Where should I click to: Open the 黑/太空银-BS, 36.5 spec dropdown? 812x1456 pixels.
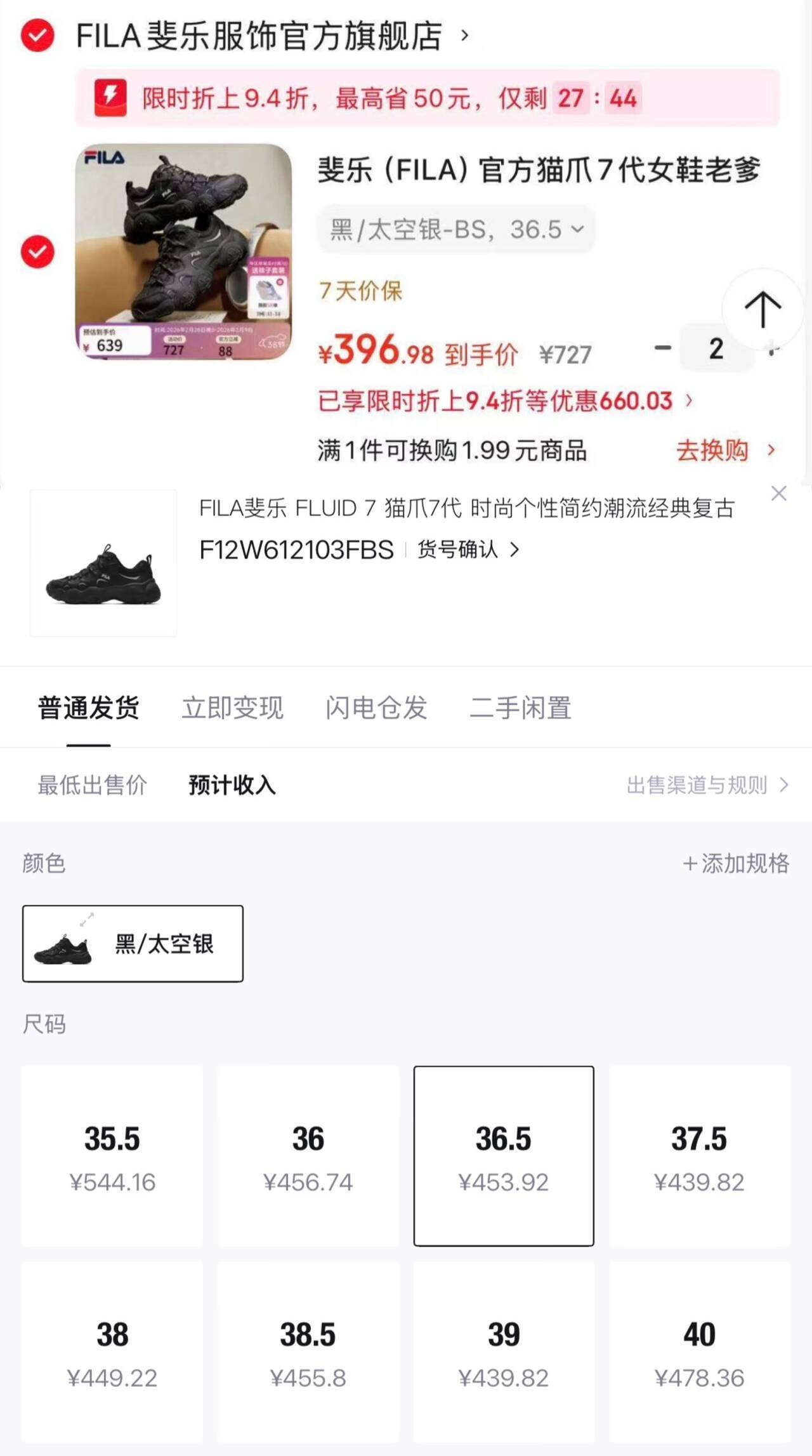(x=455, y=229)
